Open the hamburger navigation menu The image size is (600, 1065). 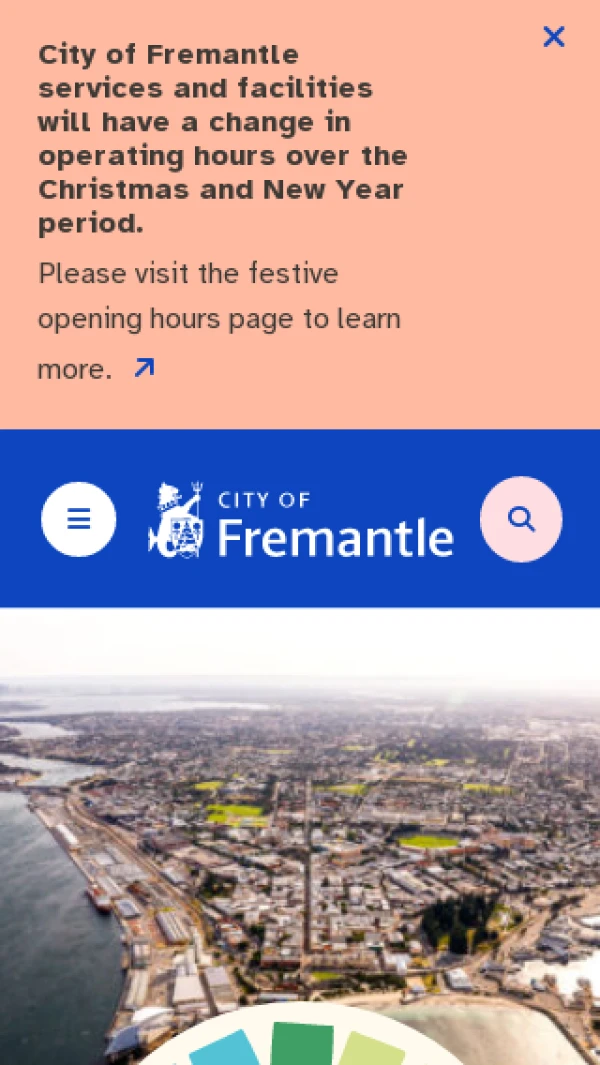(79, 519)
